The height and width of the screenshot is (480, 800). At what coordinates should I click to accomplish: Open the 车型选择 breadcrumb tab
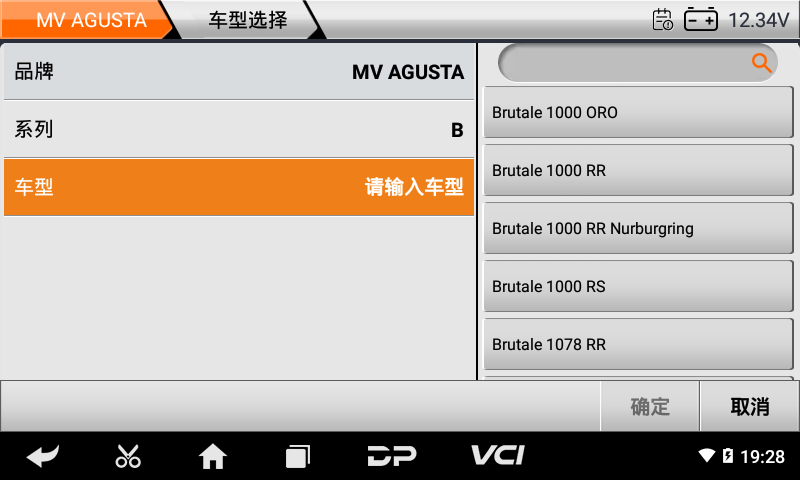pyautogui.click(x=246, y=20)
